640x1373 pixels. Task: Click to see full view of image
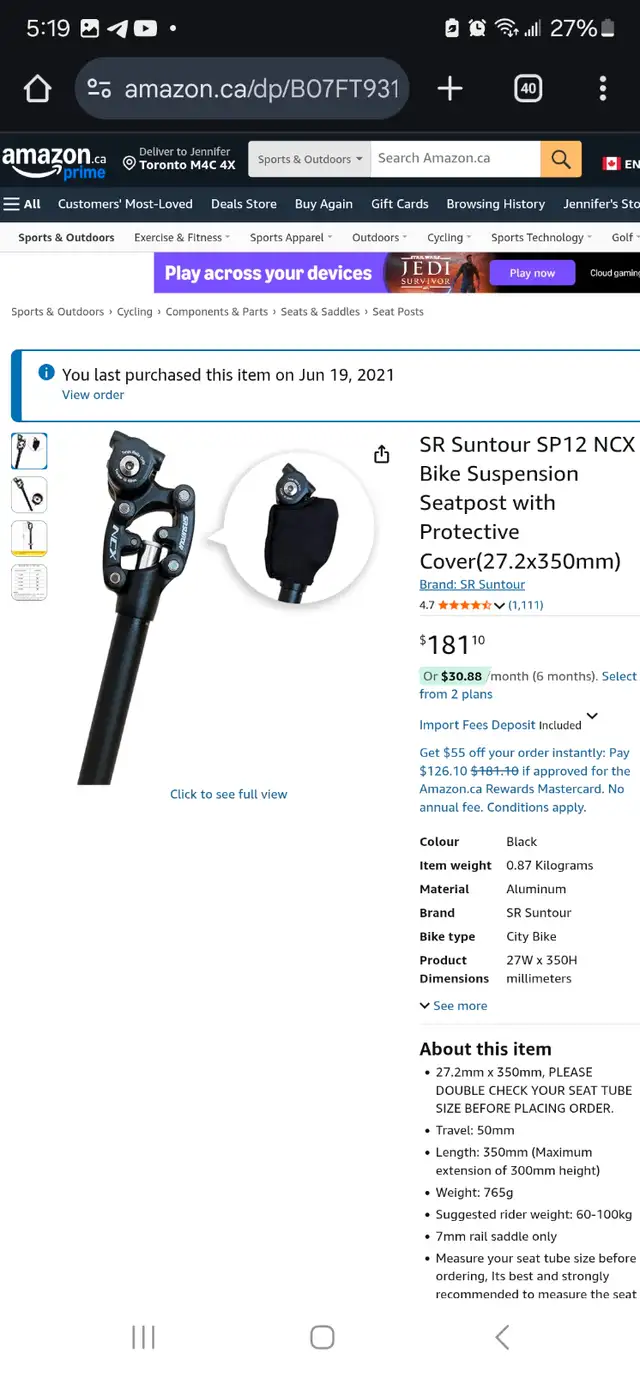(x=228, y=794)
